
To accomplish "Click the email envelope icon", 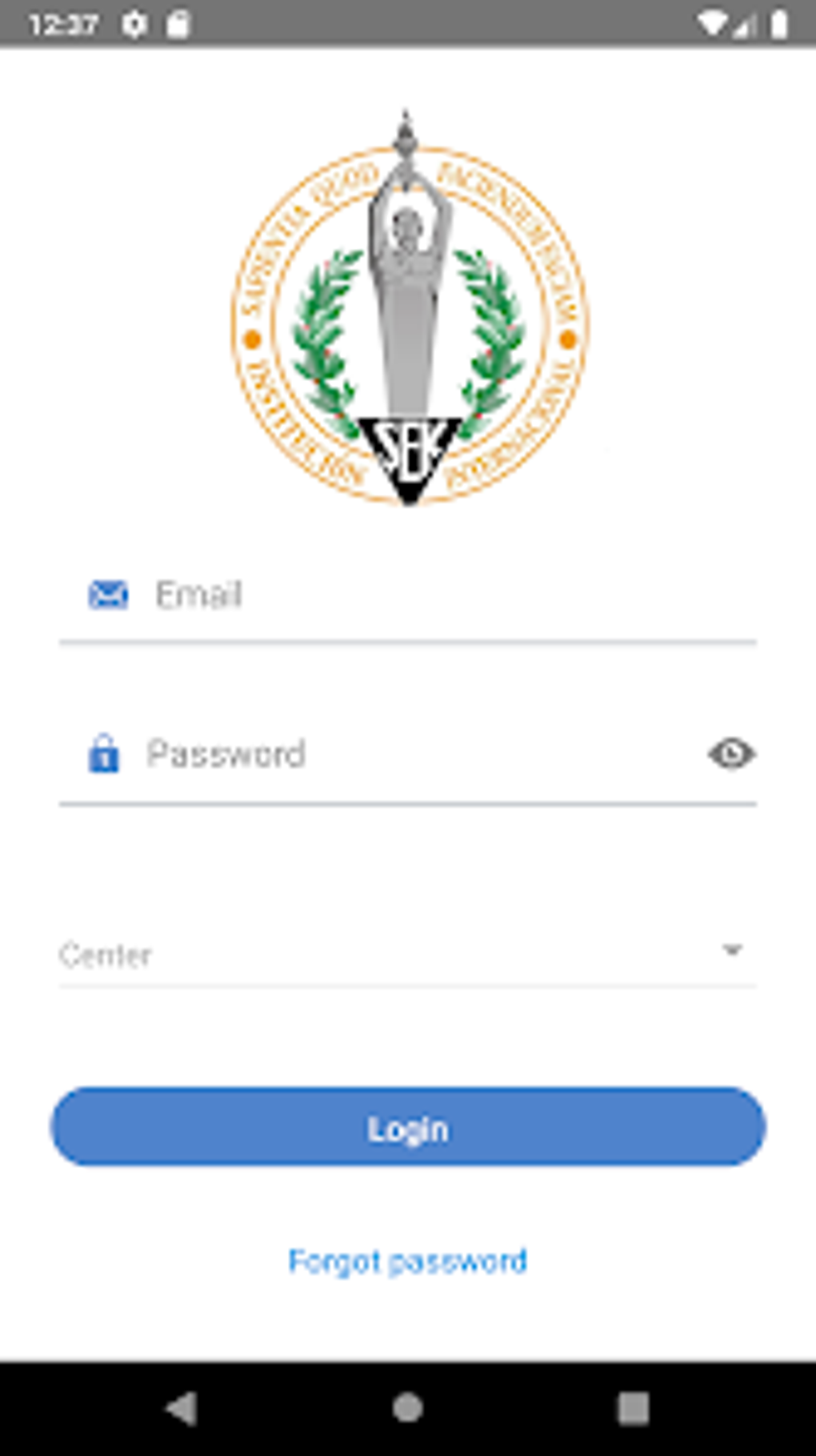I will pos(108,593).
